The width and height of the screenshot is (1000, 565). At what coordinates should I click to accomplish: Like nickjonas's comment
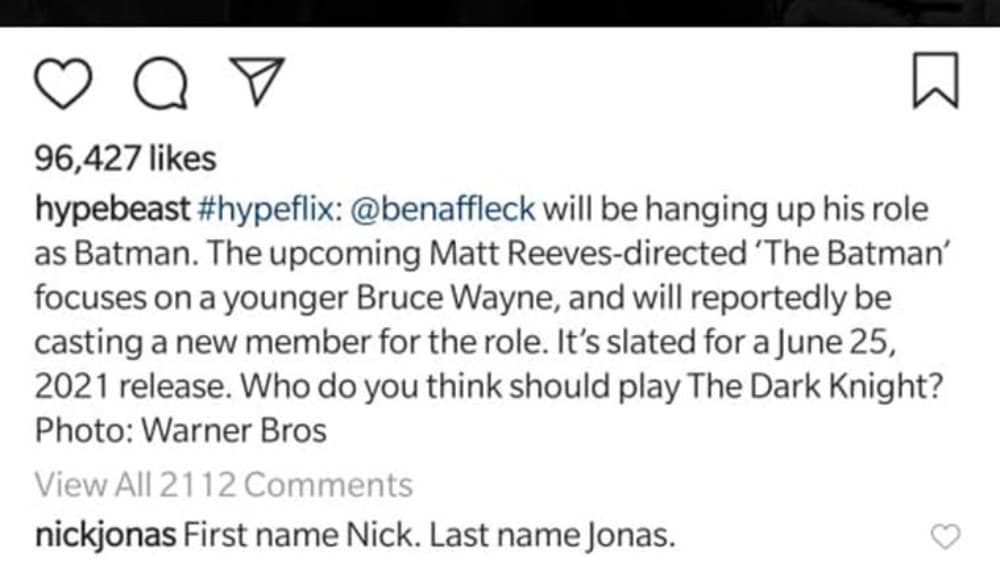tap(945, 537)
